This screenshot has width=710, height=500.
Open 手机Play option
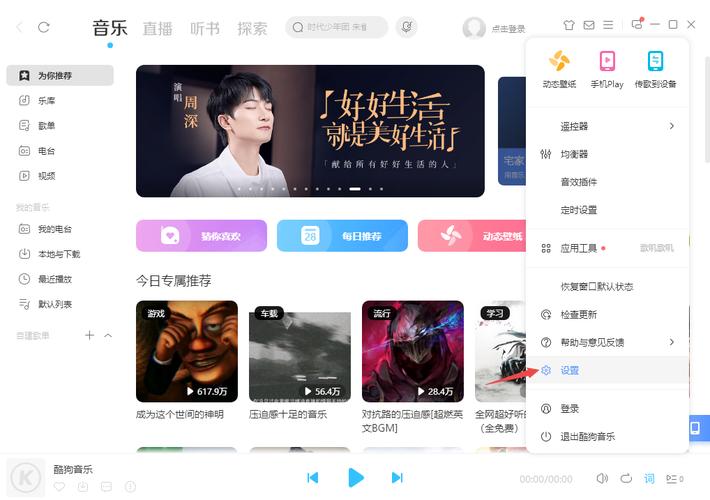point(607,70)
